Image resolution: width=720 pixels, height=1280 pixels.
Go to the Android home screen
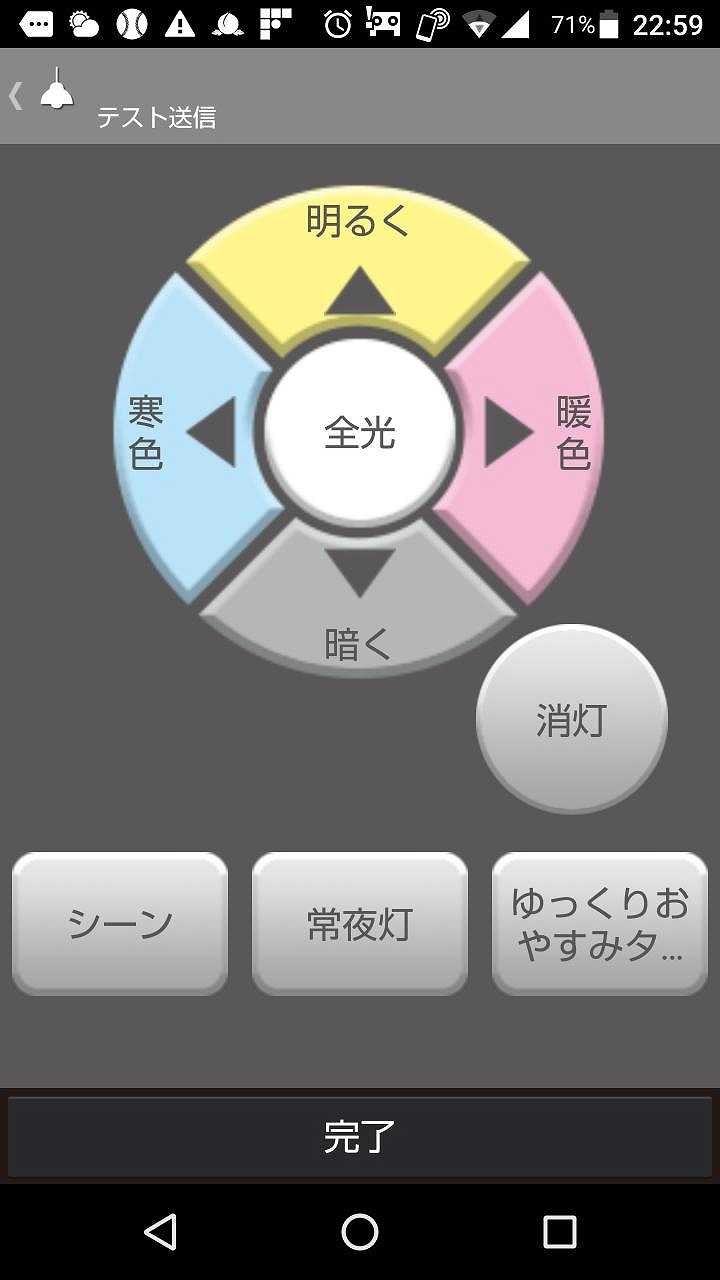360,1232
